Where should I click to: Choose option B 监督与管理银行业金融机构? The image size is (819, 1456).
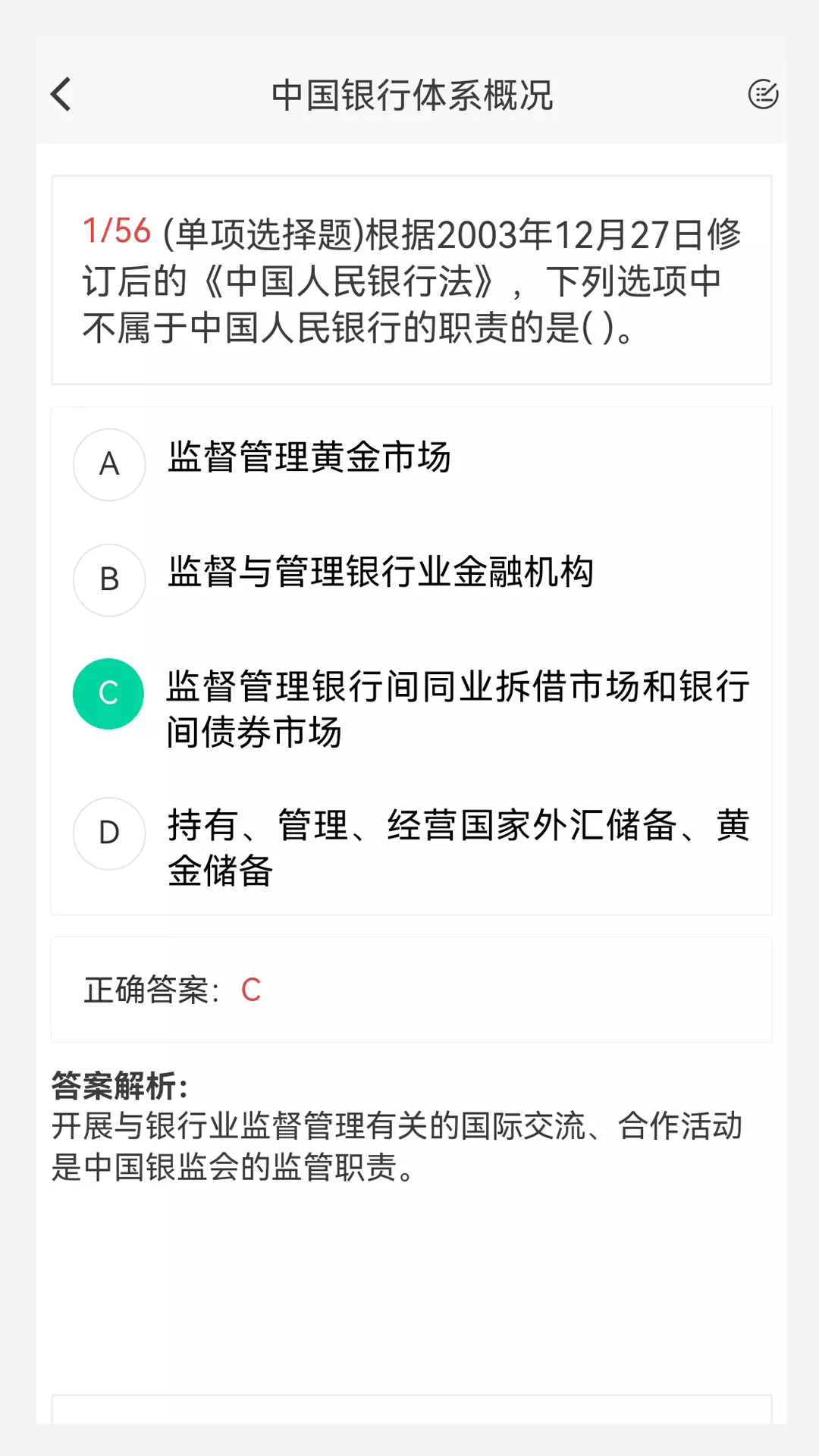pyautogui.click(x=412, y=579)
